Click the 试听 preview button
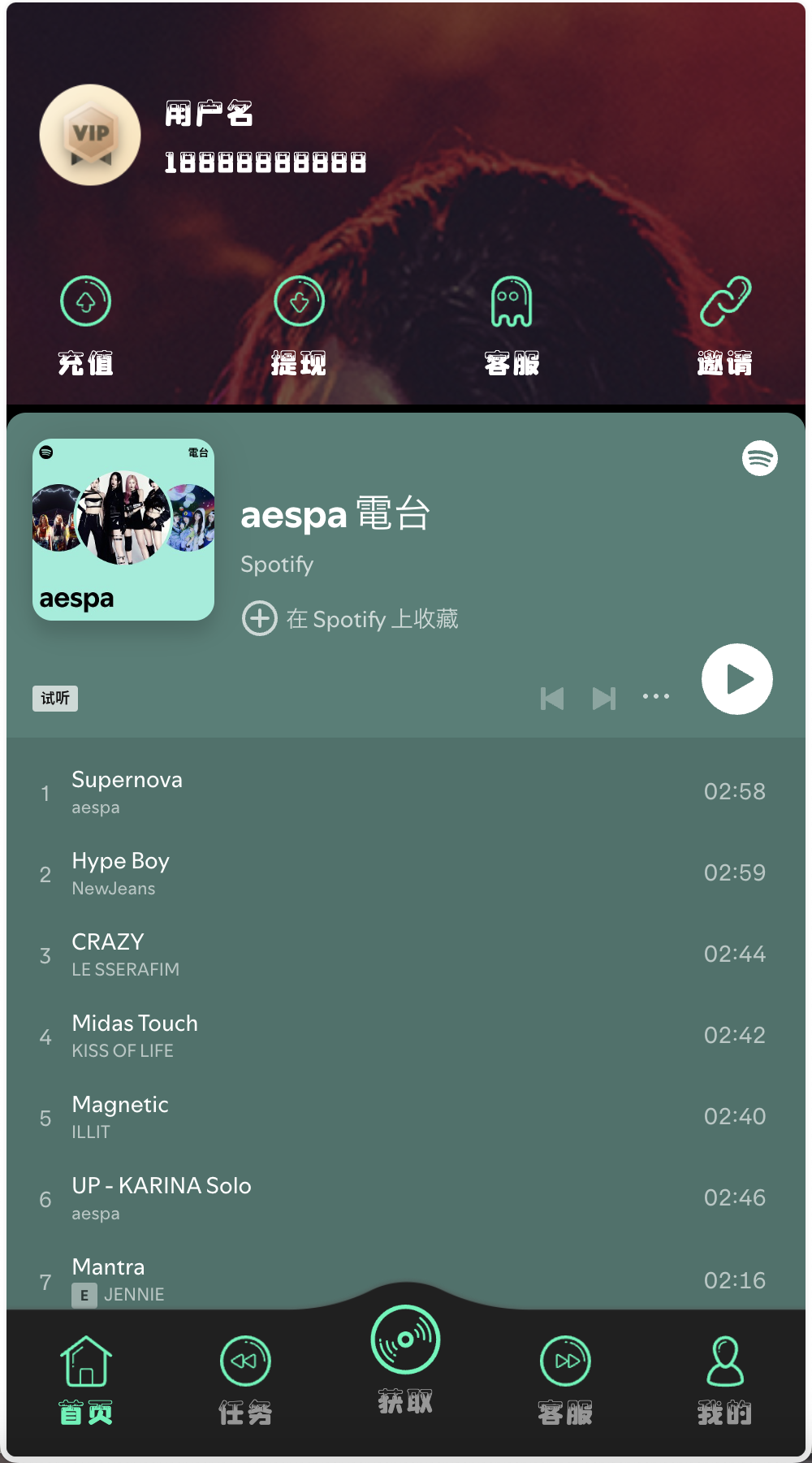This screenshot has width=812, height=1463. coord(54,698)
